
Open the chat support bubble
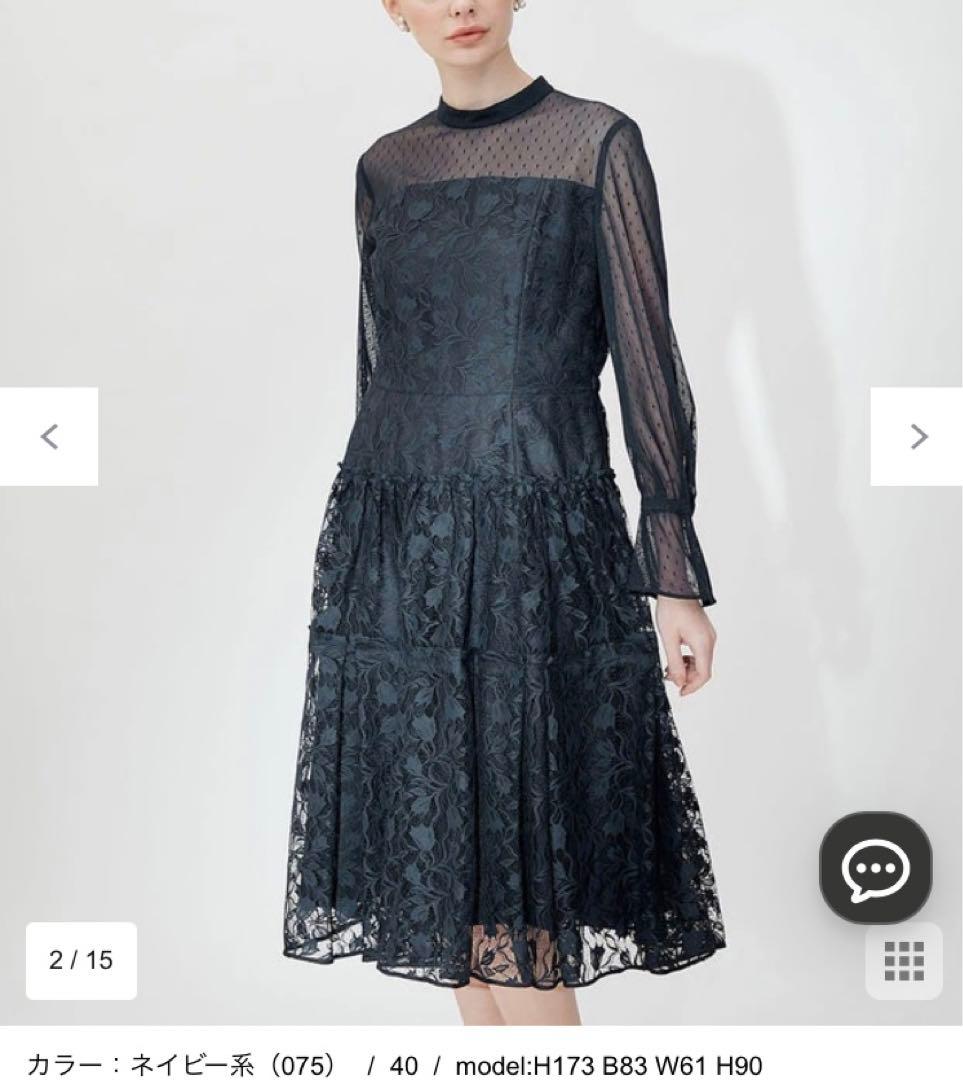coord(875,868)
